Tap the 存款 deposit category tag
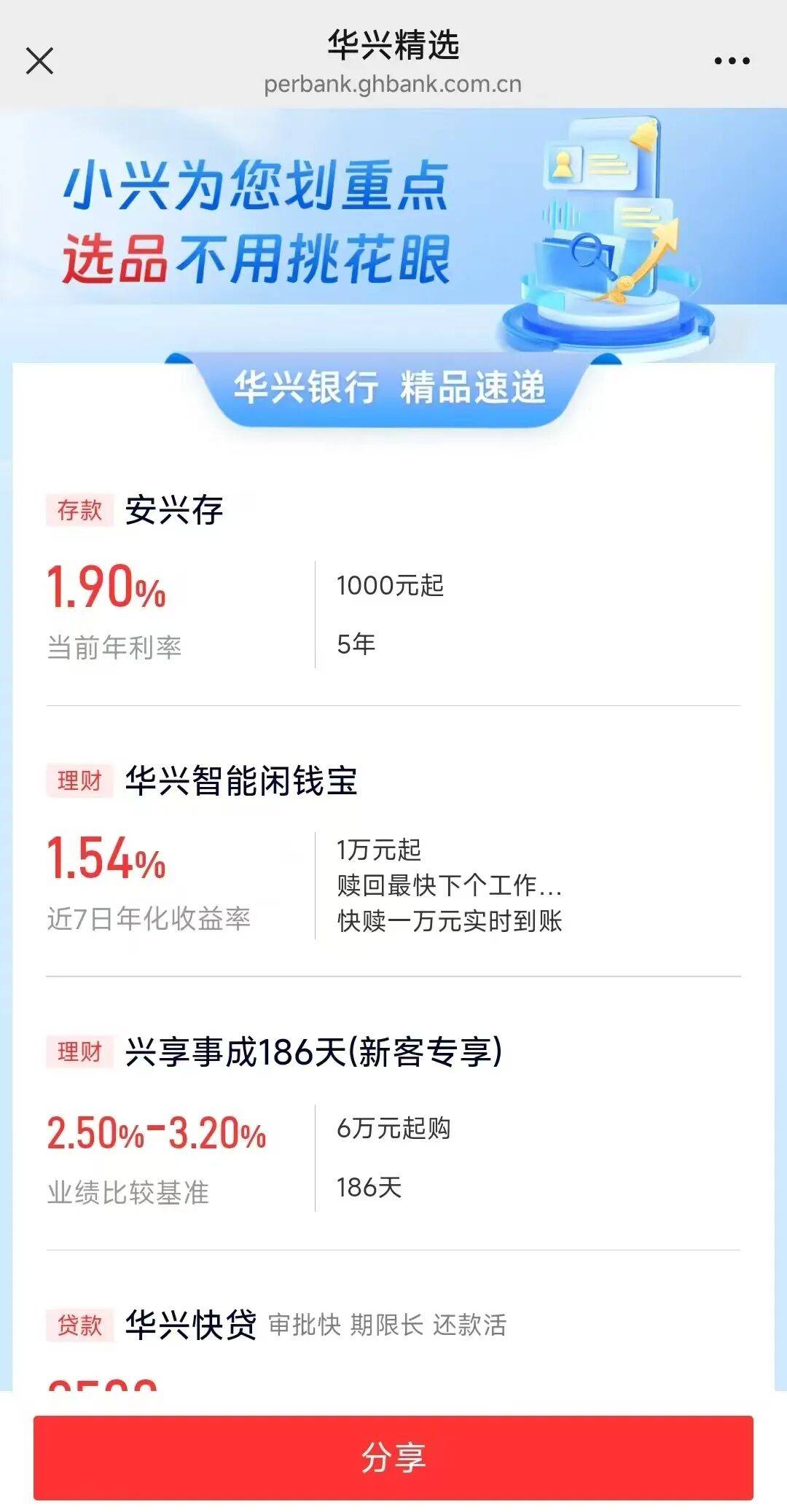This screenshot has width=787, height=1512. pyautogui.click(x=77, y=510)
